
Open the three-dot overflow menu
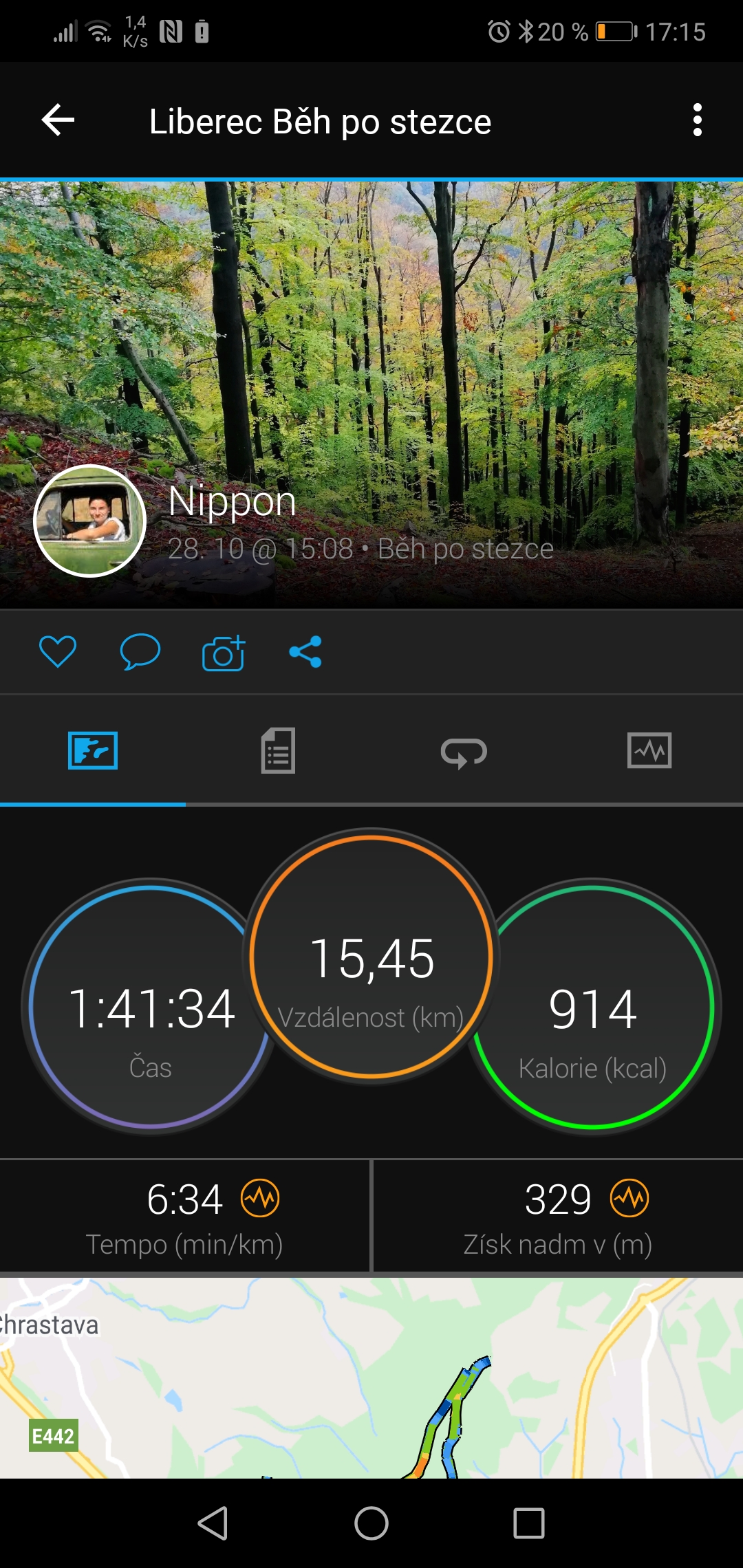698,120
